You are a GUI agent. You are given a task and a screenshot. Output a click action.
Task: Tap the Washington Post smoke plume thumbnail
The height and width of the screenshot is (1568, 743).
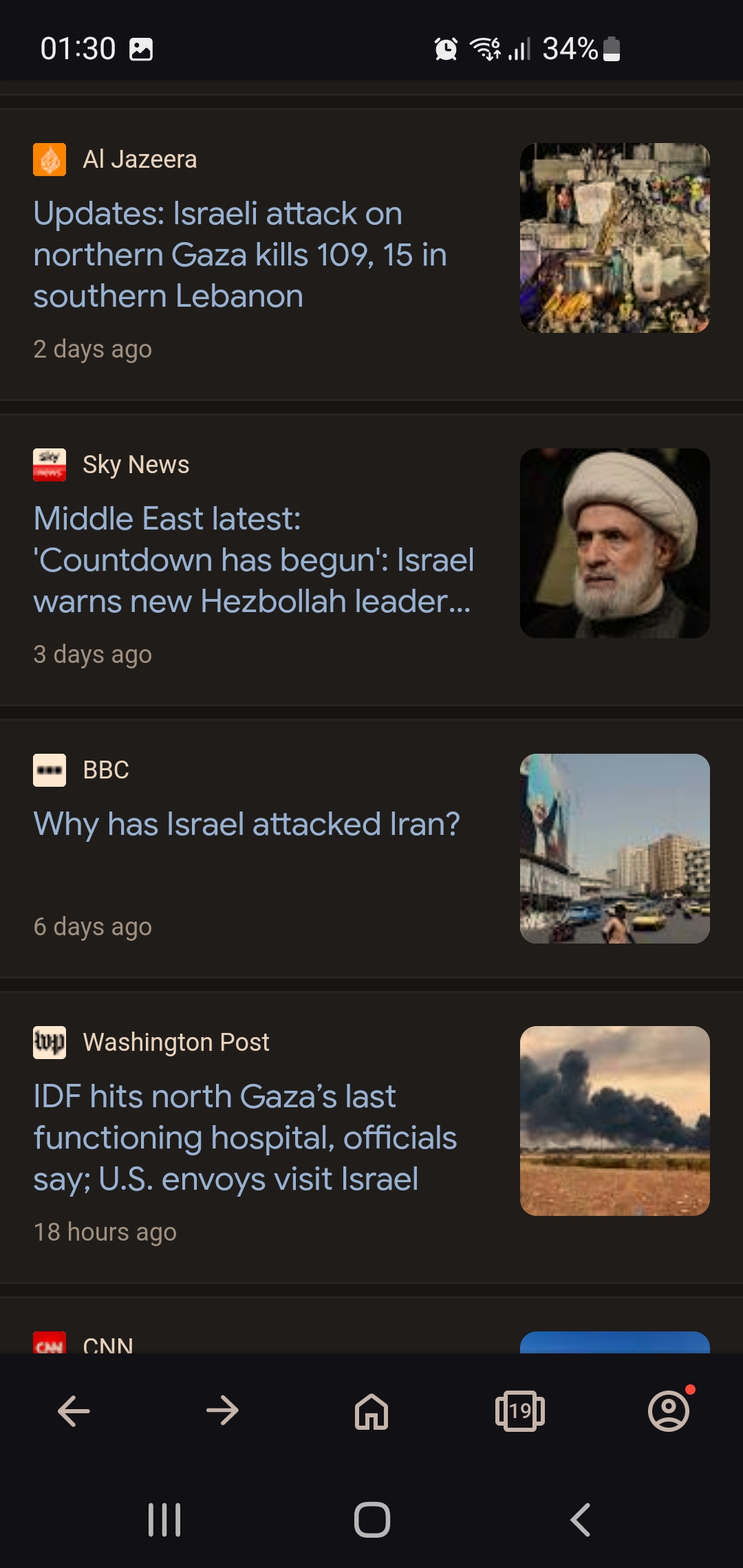click(615, 1121)
